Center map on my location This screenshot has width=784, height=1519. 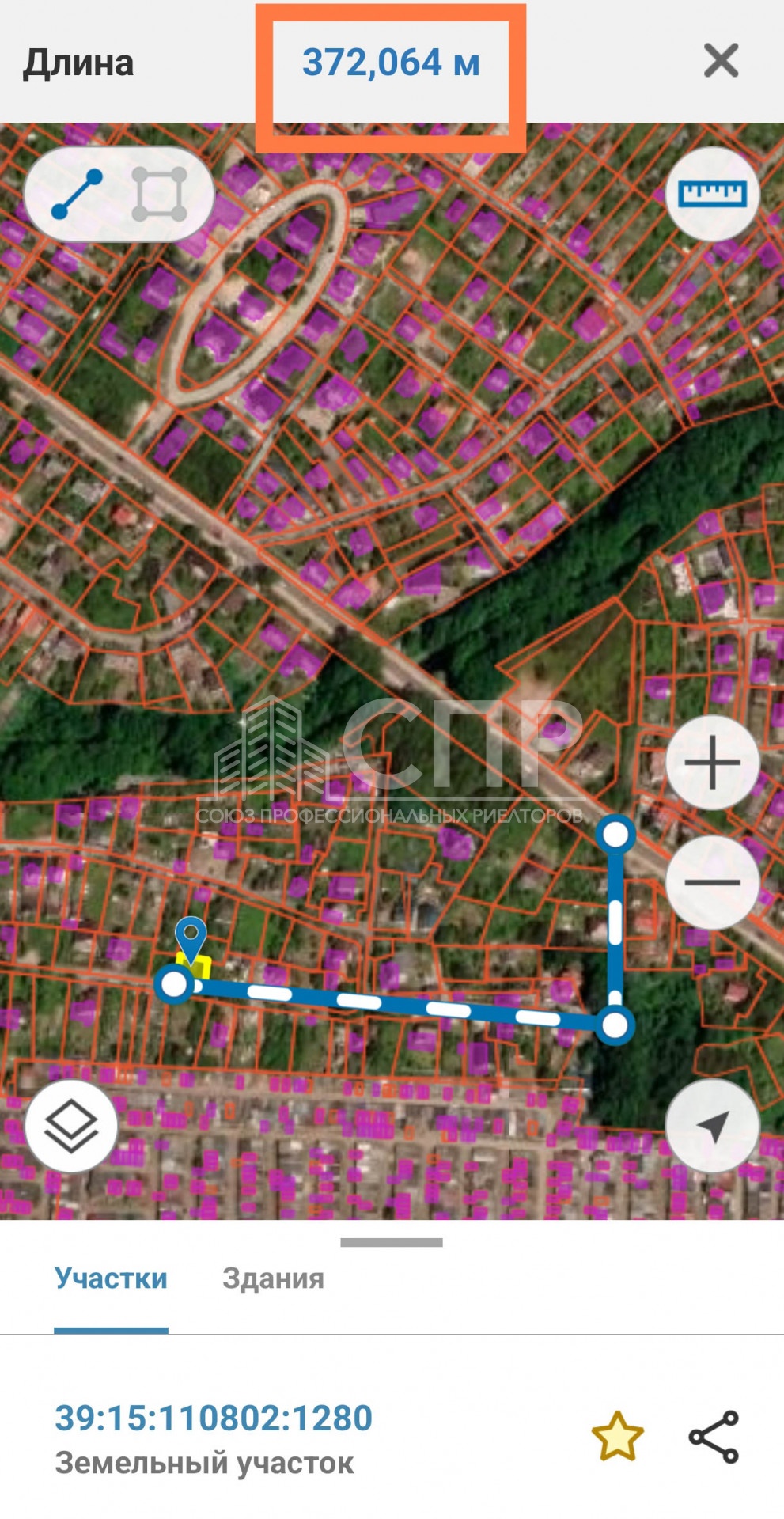[x=712, y=1126]
